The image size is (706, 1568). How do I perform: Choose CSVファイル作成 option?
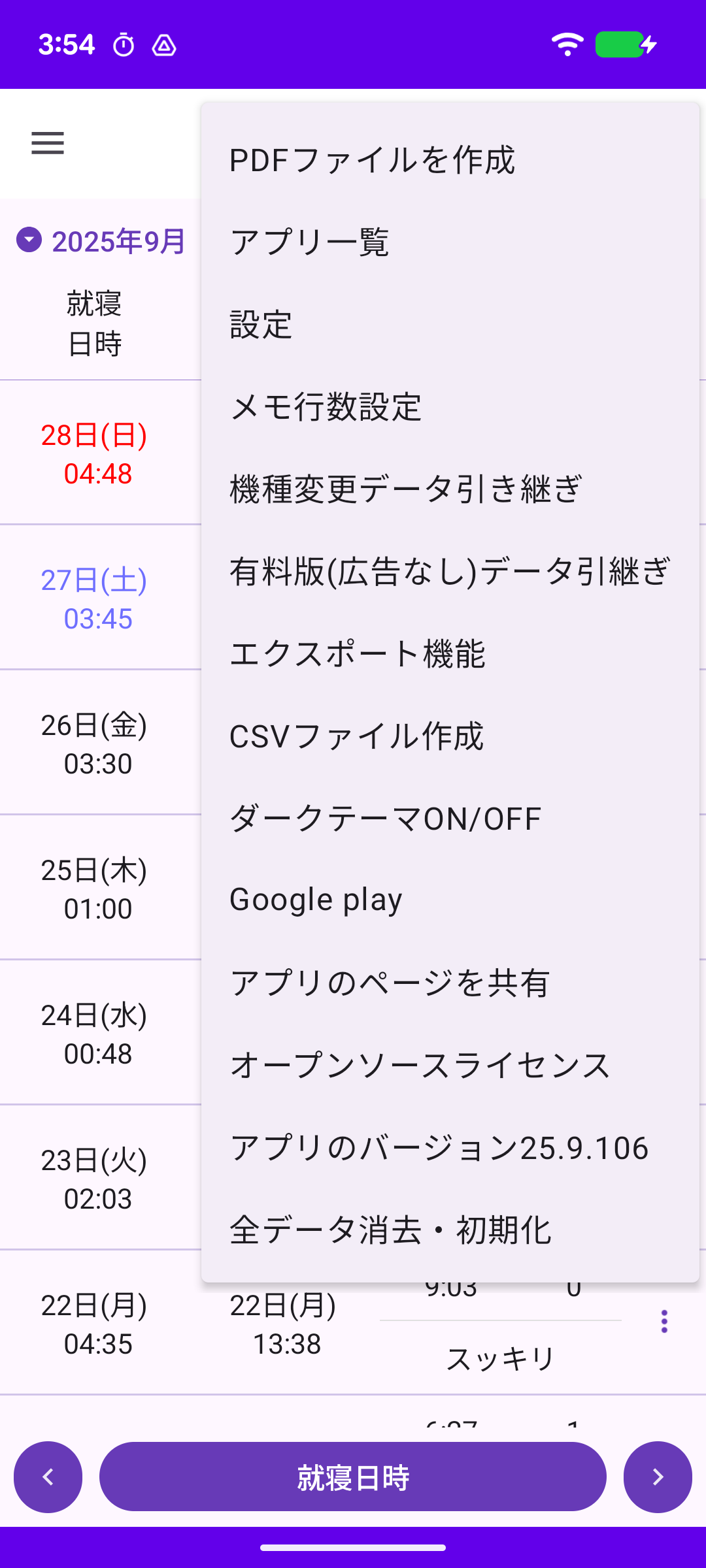click(x=357, y=736)
